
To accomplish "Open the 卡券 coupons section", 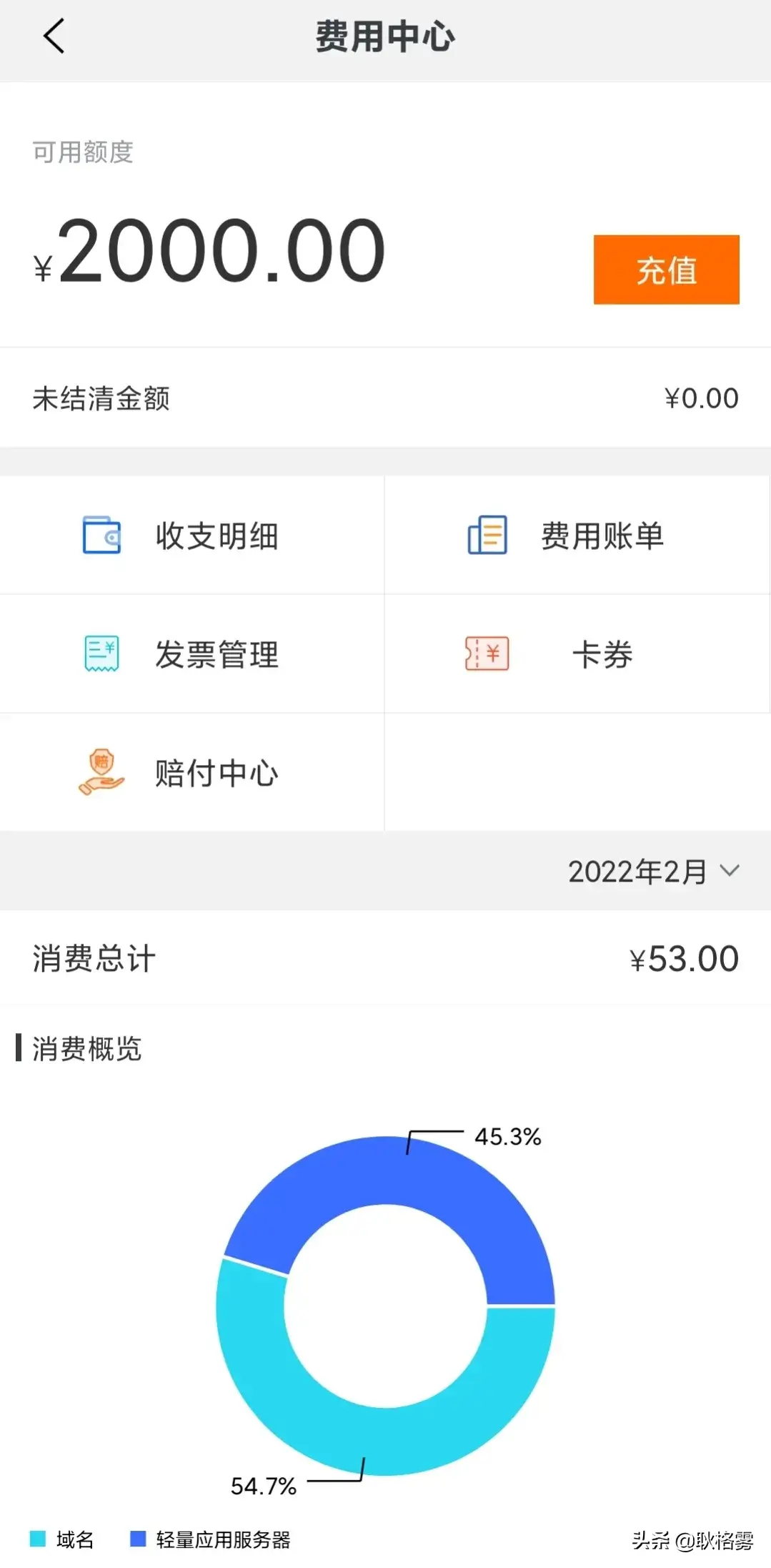I will point(577,654).
